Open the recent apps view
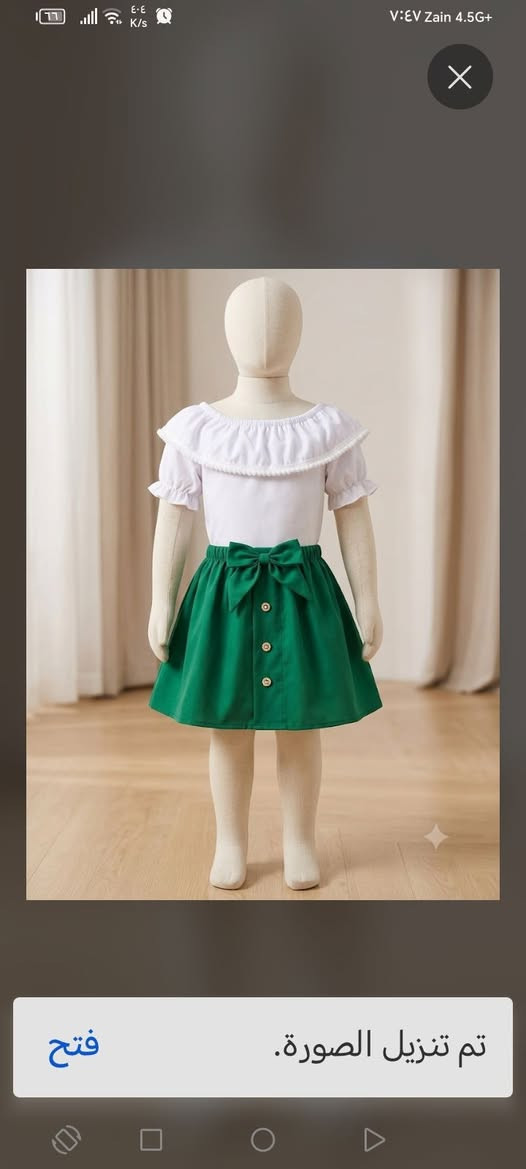Screen dimensions: 526x1169 [151, 1139]
